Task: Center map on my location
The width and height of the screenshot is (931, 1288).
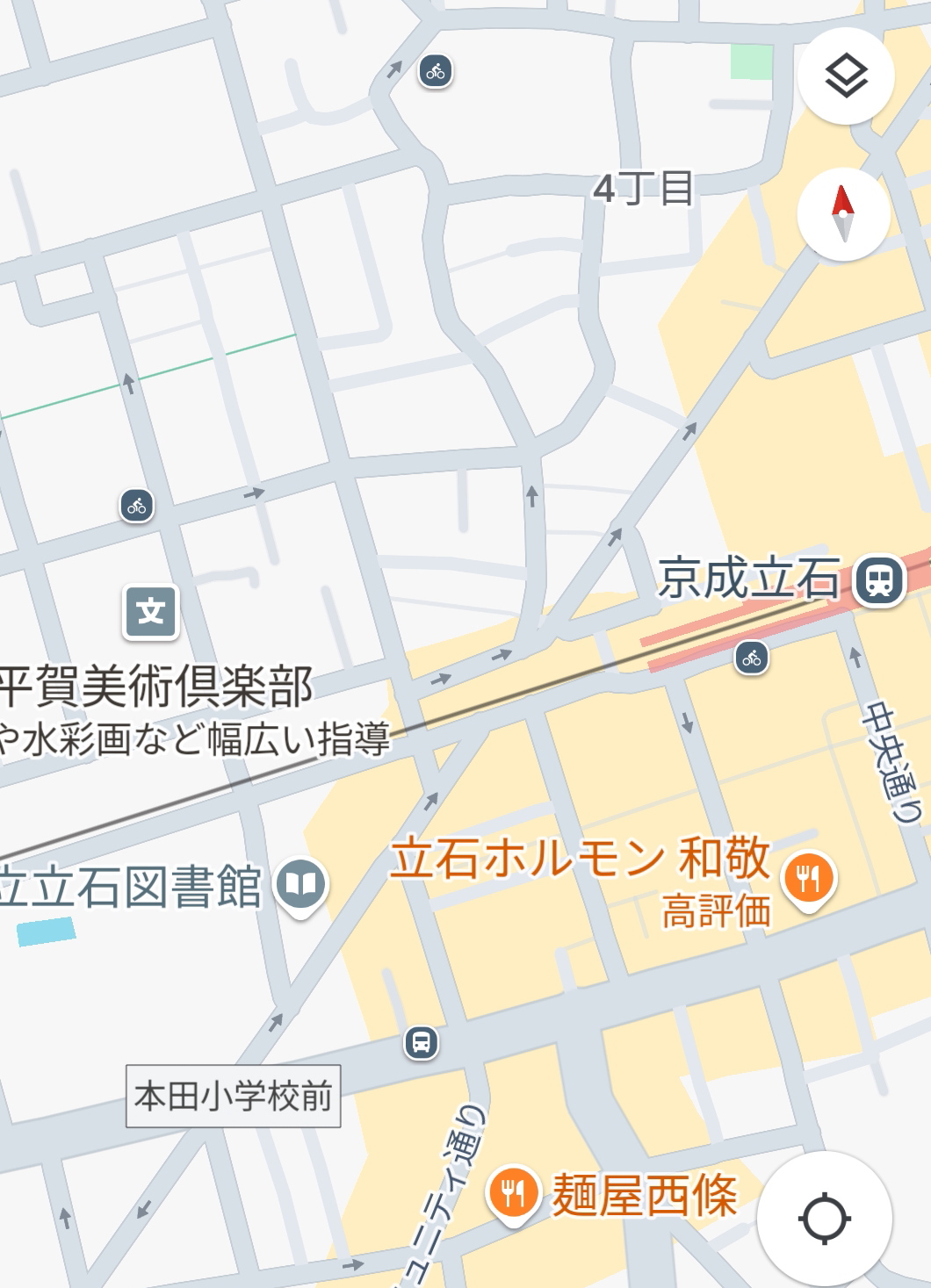Action: (x=824, y=1219)
